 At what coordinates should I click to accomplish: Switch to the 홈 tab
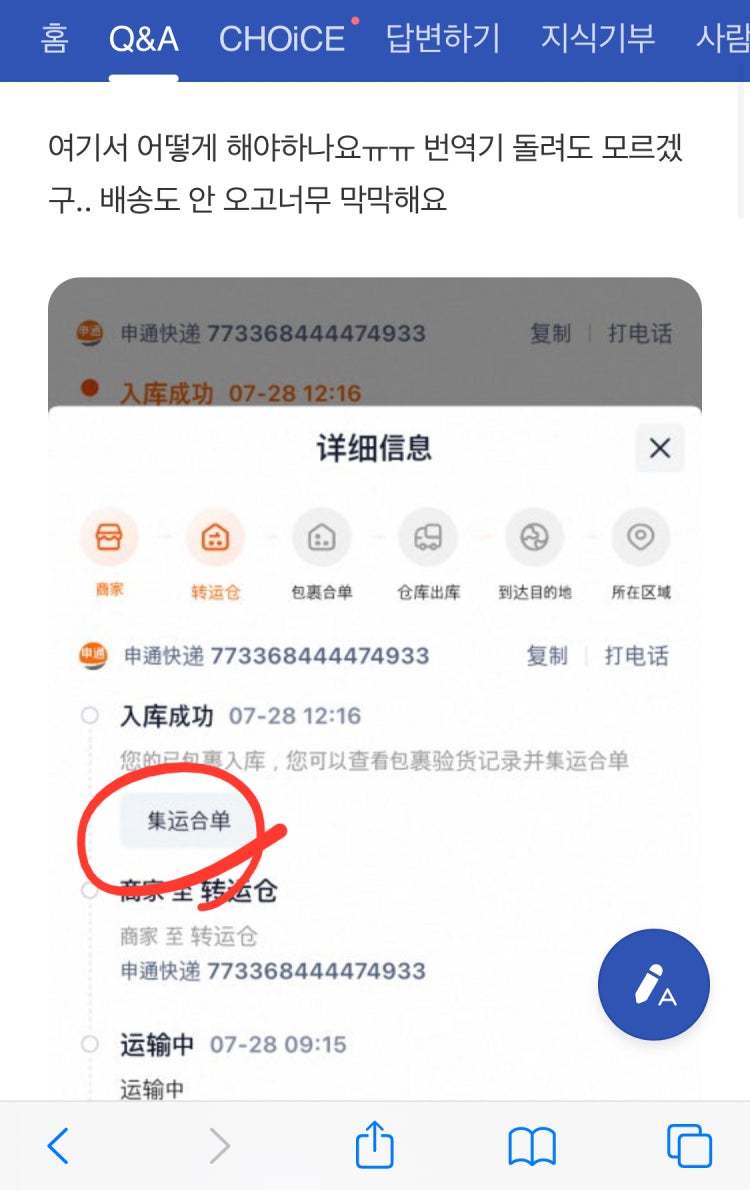[53, 39]
